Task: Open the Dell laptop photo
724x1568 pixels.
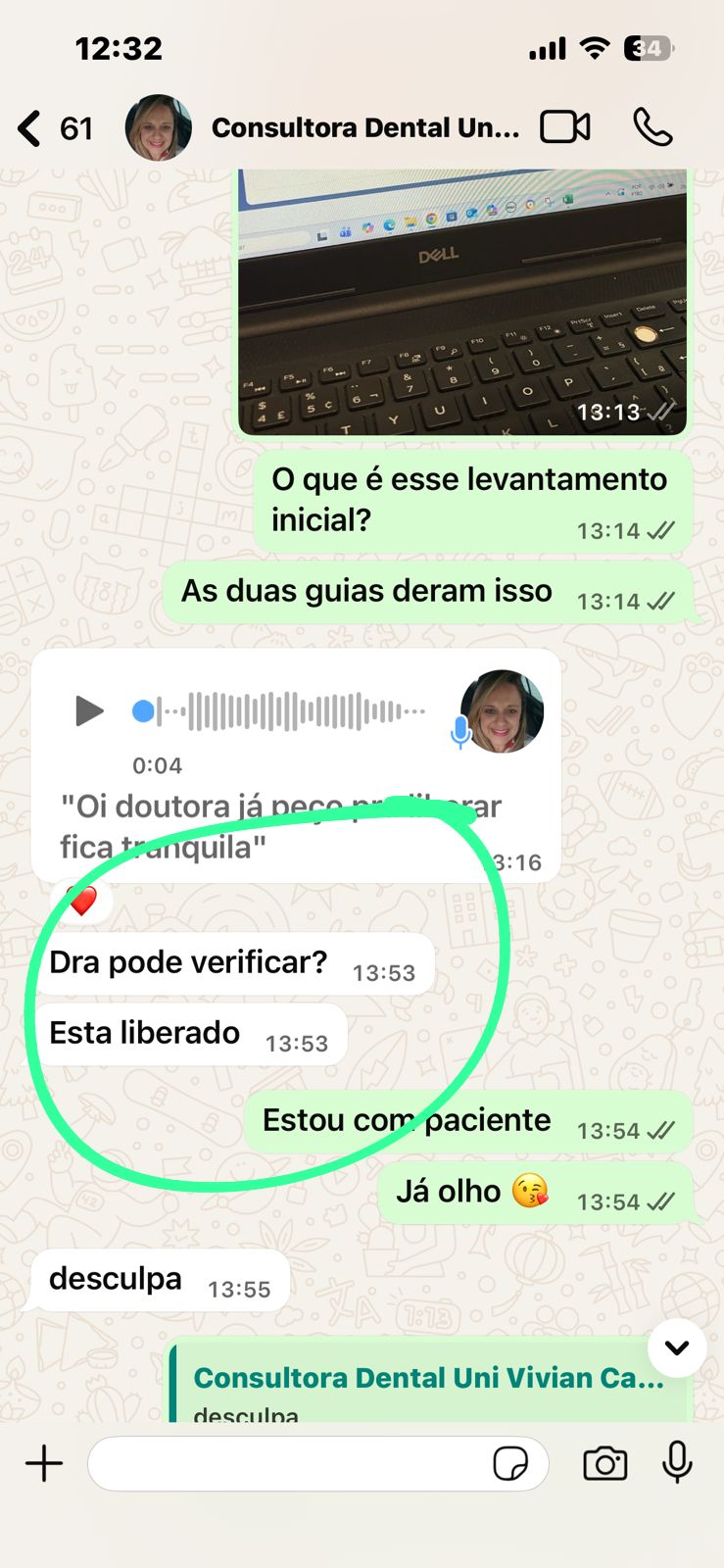Action: (x=462, y=302)
